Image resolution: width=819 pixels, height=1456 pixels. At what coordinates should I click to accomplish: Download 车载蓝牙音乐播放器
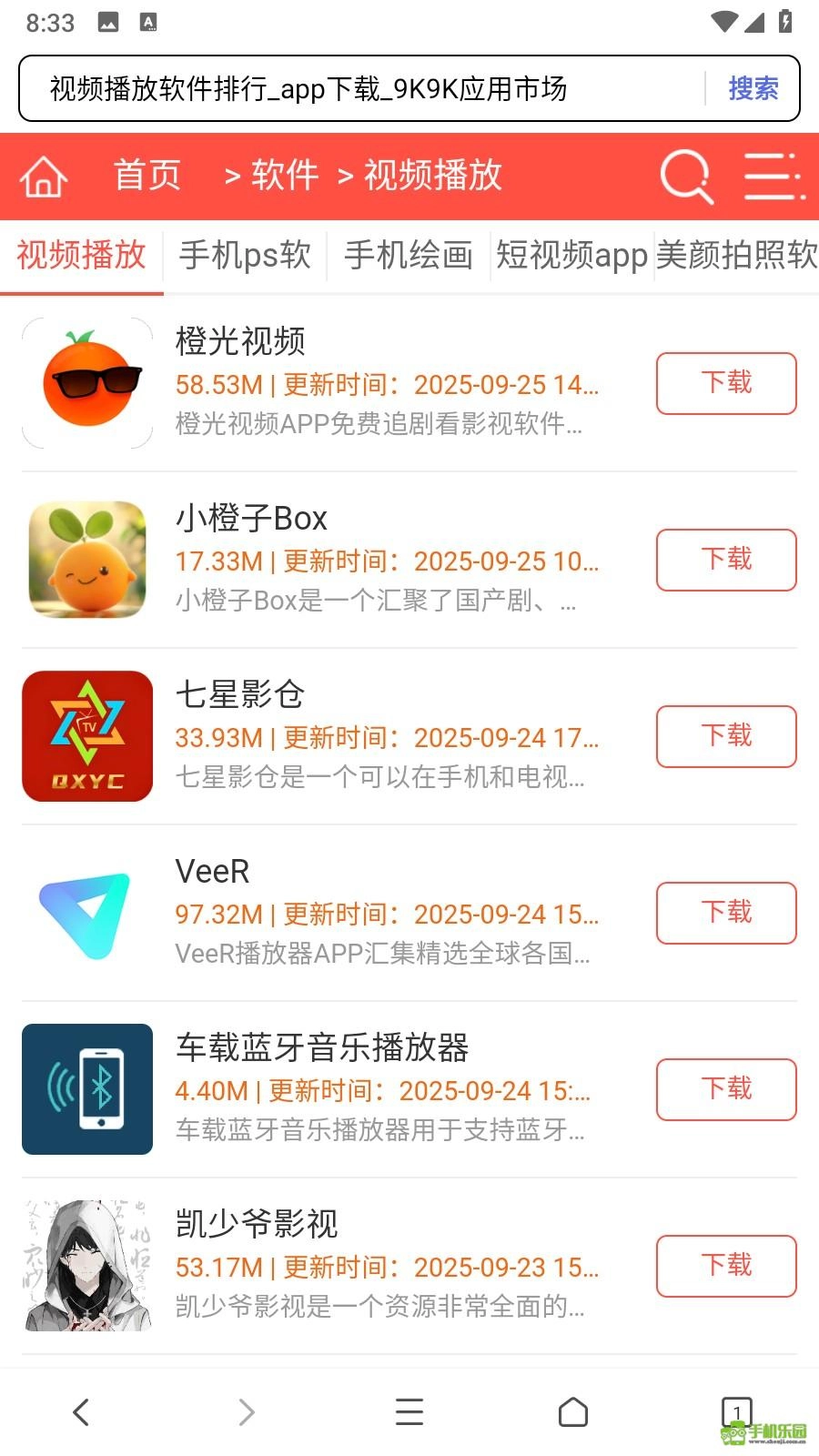point(726,1089)
